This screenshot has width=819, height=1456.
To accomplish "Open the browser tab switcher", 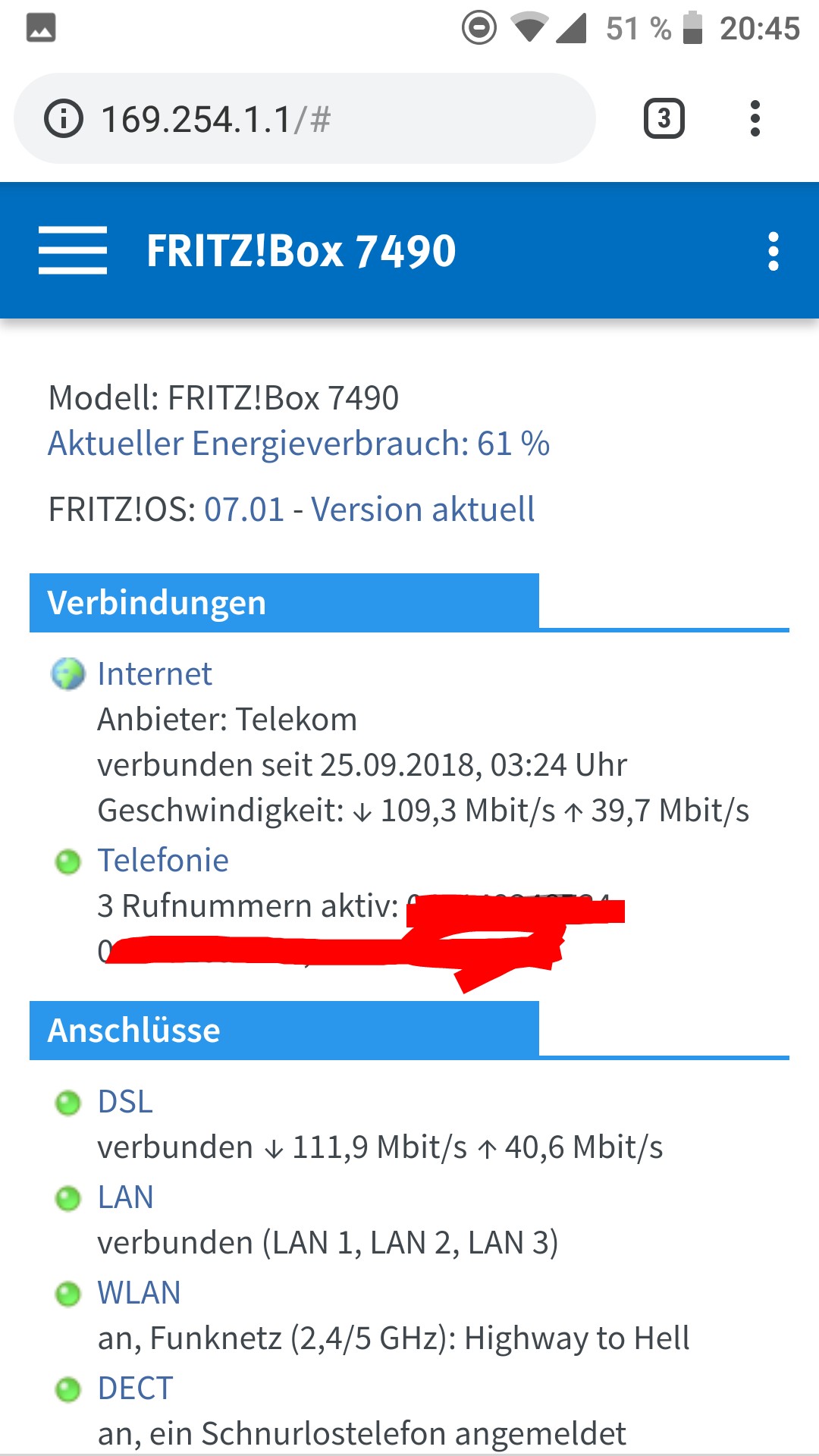I will click(664, 118).
